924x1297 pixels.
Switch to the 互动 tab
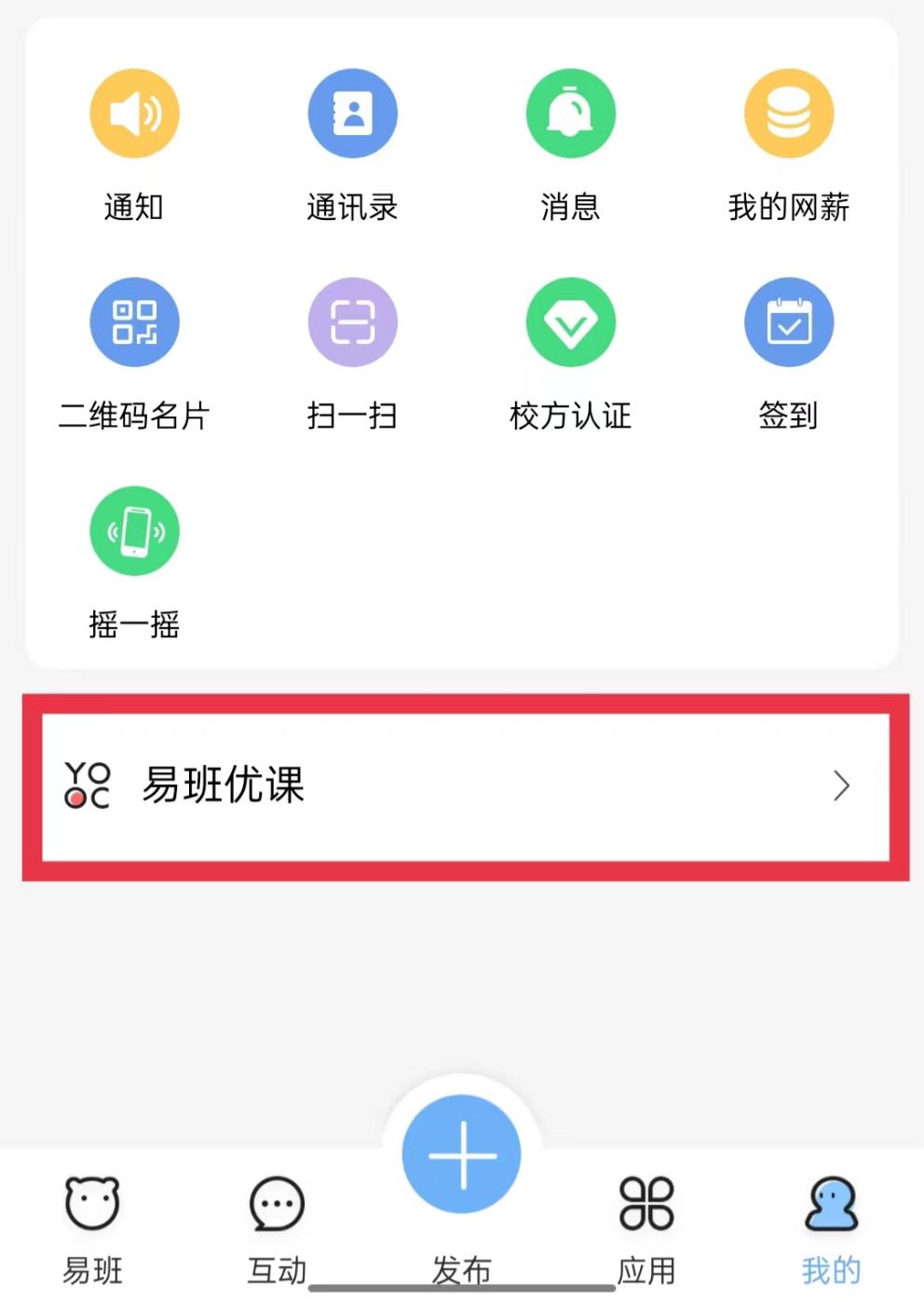click(x=277, y=1225)
